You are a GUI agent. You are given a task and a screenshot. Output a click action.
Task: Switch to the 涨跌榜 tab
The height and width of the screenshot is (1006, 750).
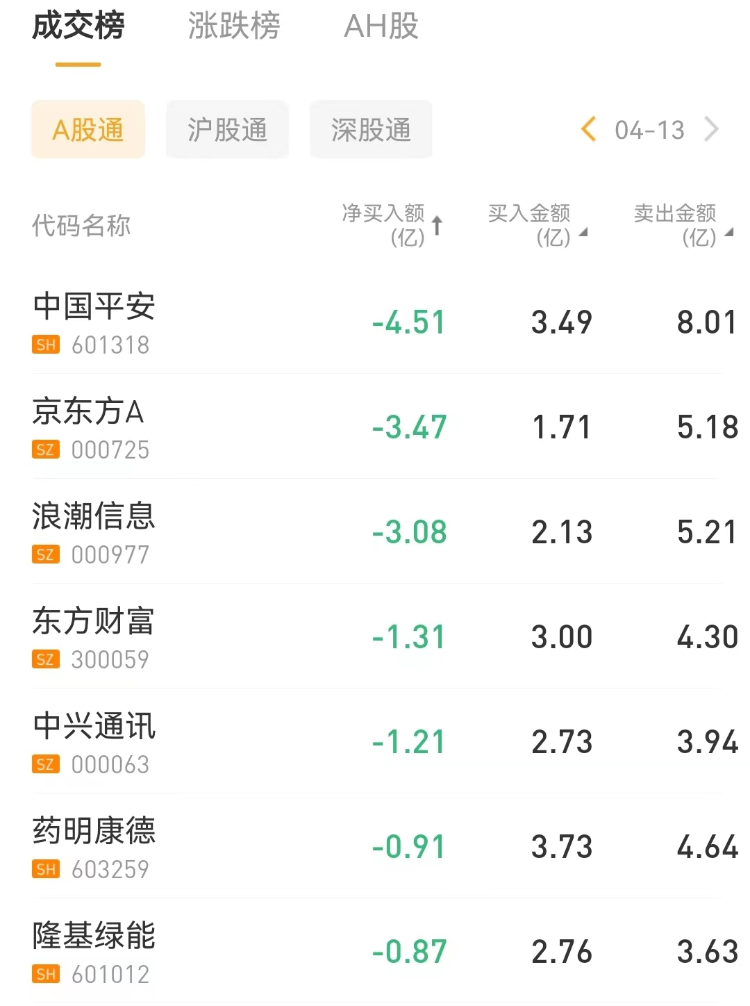click(234, 27)
